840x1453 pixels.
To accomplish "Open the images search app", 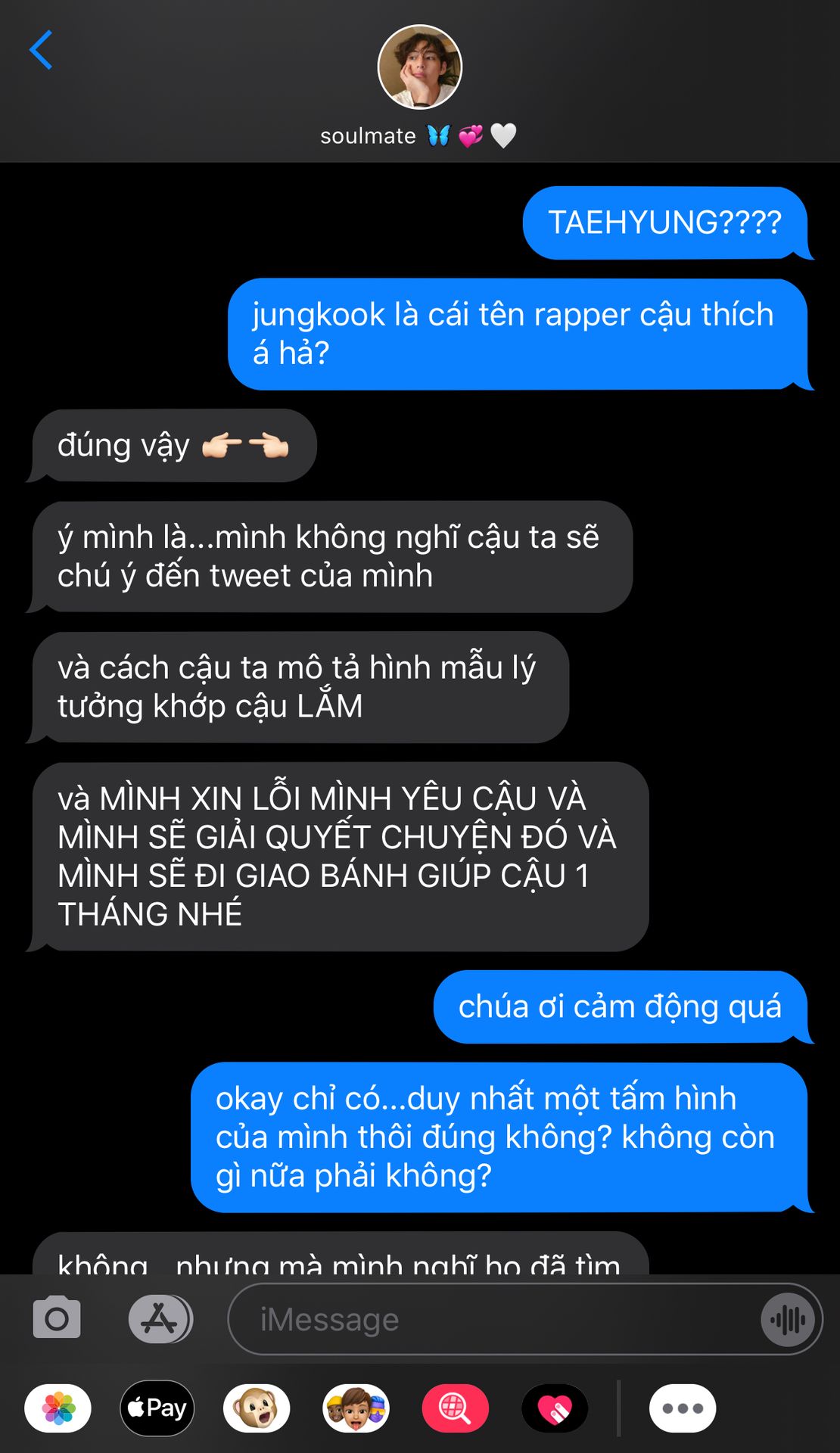I will pyautogui.click(x=455, y=1408).
